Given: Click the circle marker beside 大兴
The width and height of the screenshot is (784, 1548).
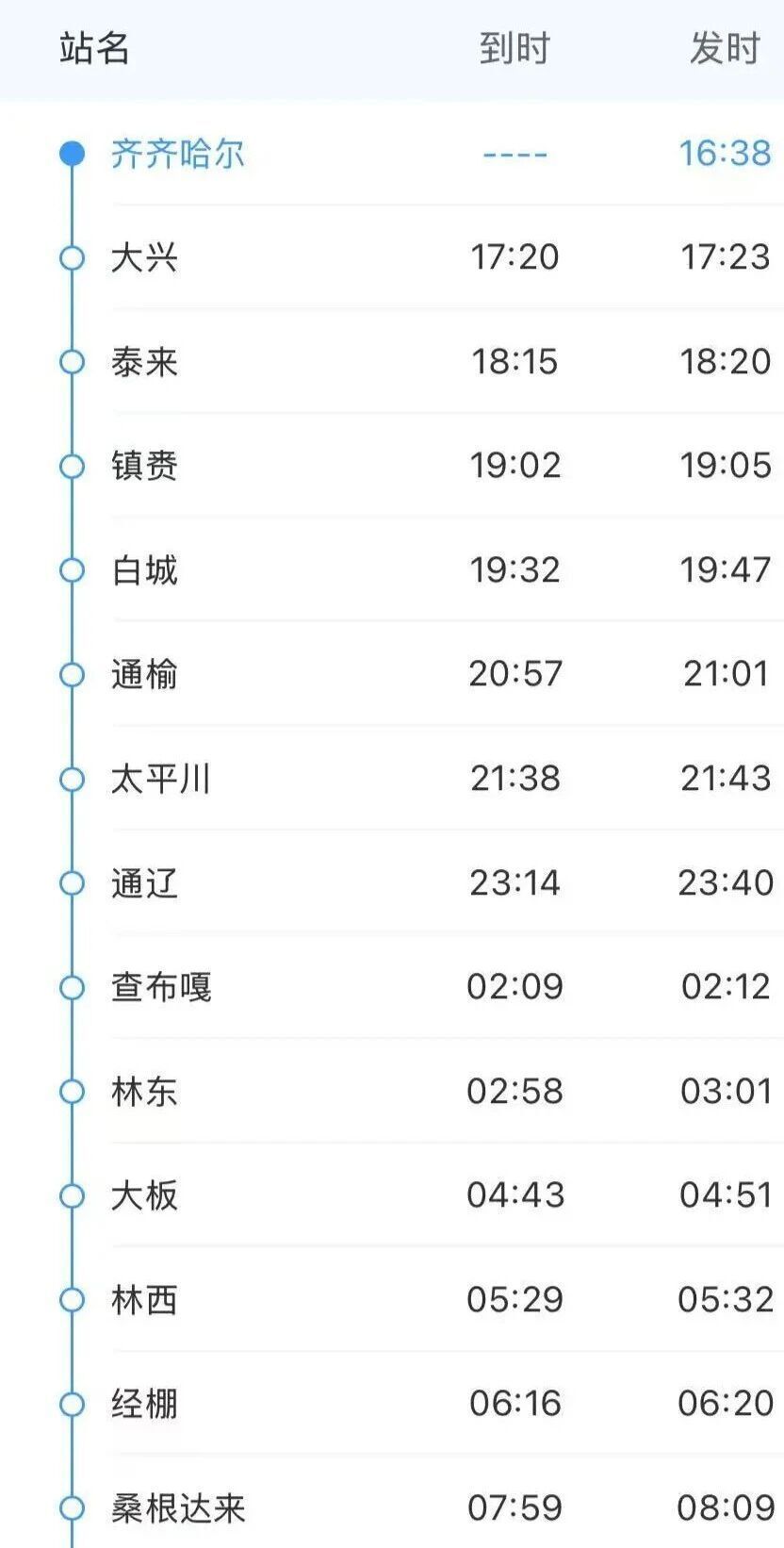Looking at the screenshot, I should [x=71, y=256].
